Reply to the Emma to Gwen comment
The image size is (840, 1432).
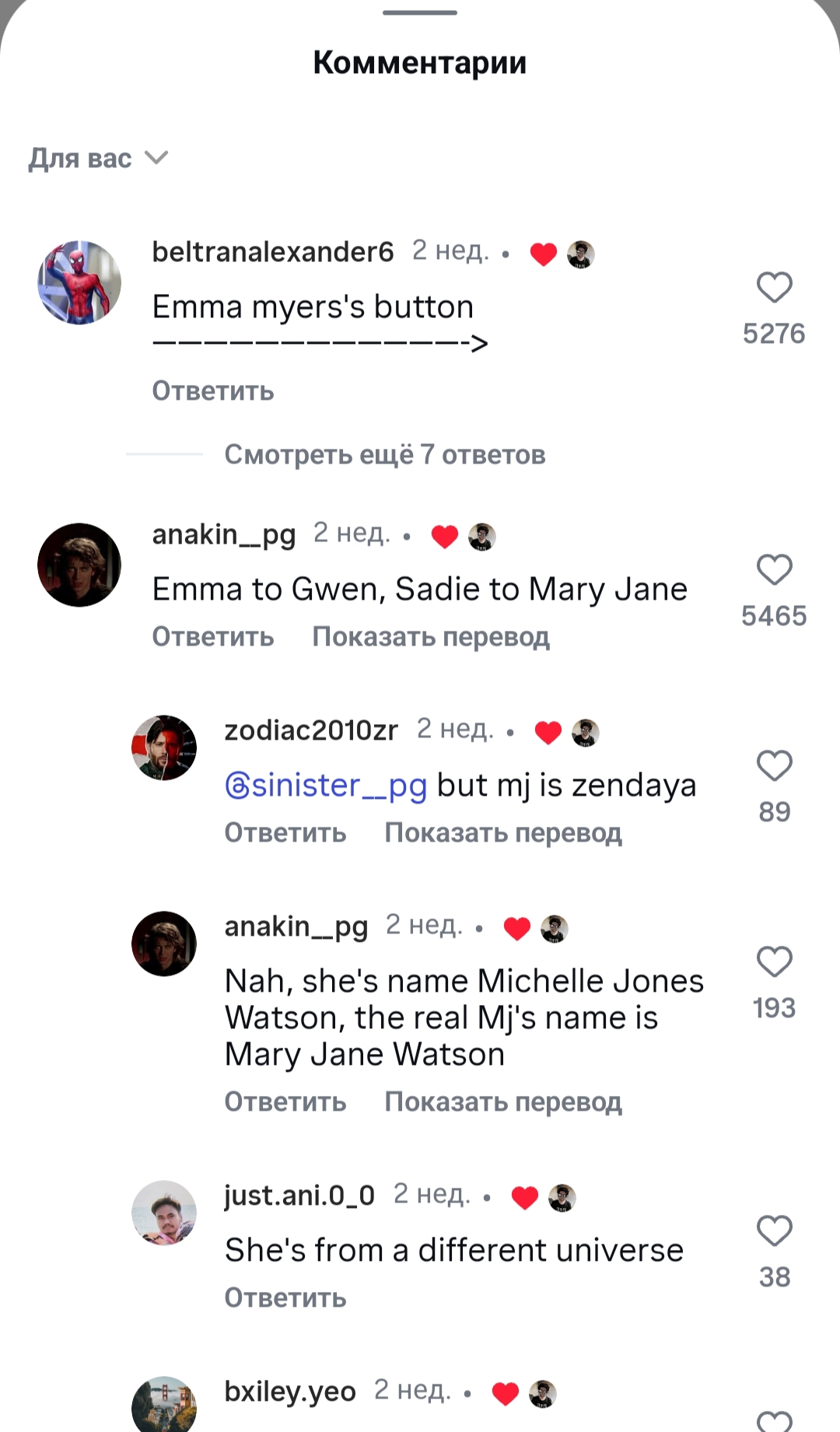[x=212, y=636]
